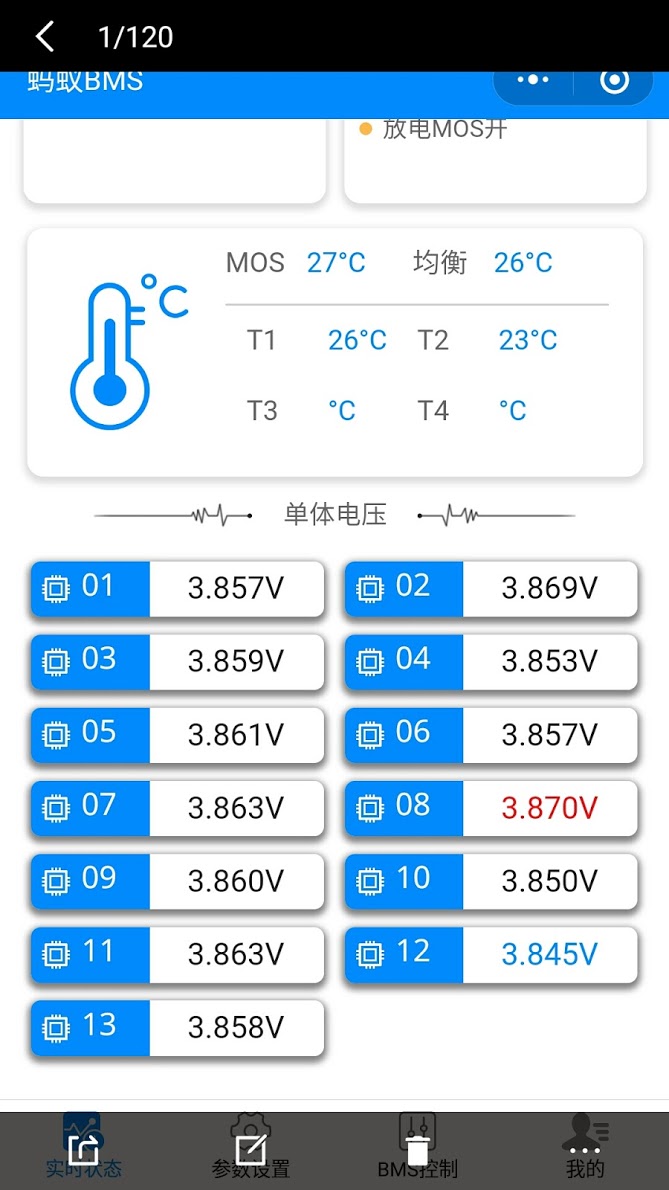Edit this picture
The height and width of the screenshot is (1190, 669).
click(251, 1151)
